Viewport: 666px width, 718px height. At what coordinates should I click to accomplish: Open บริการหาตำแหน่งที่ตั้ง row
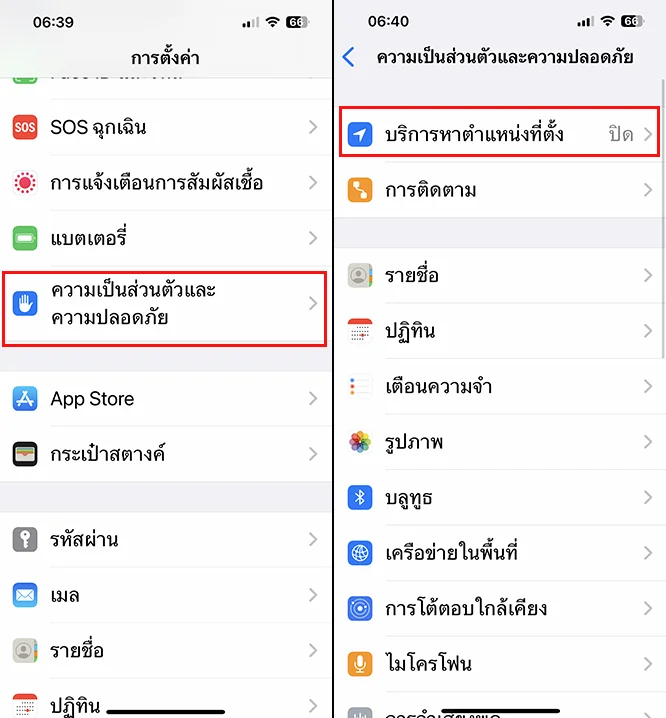click(499, 132)
